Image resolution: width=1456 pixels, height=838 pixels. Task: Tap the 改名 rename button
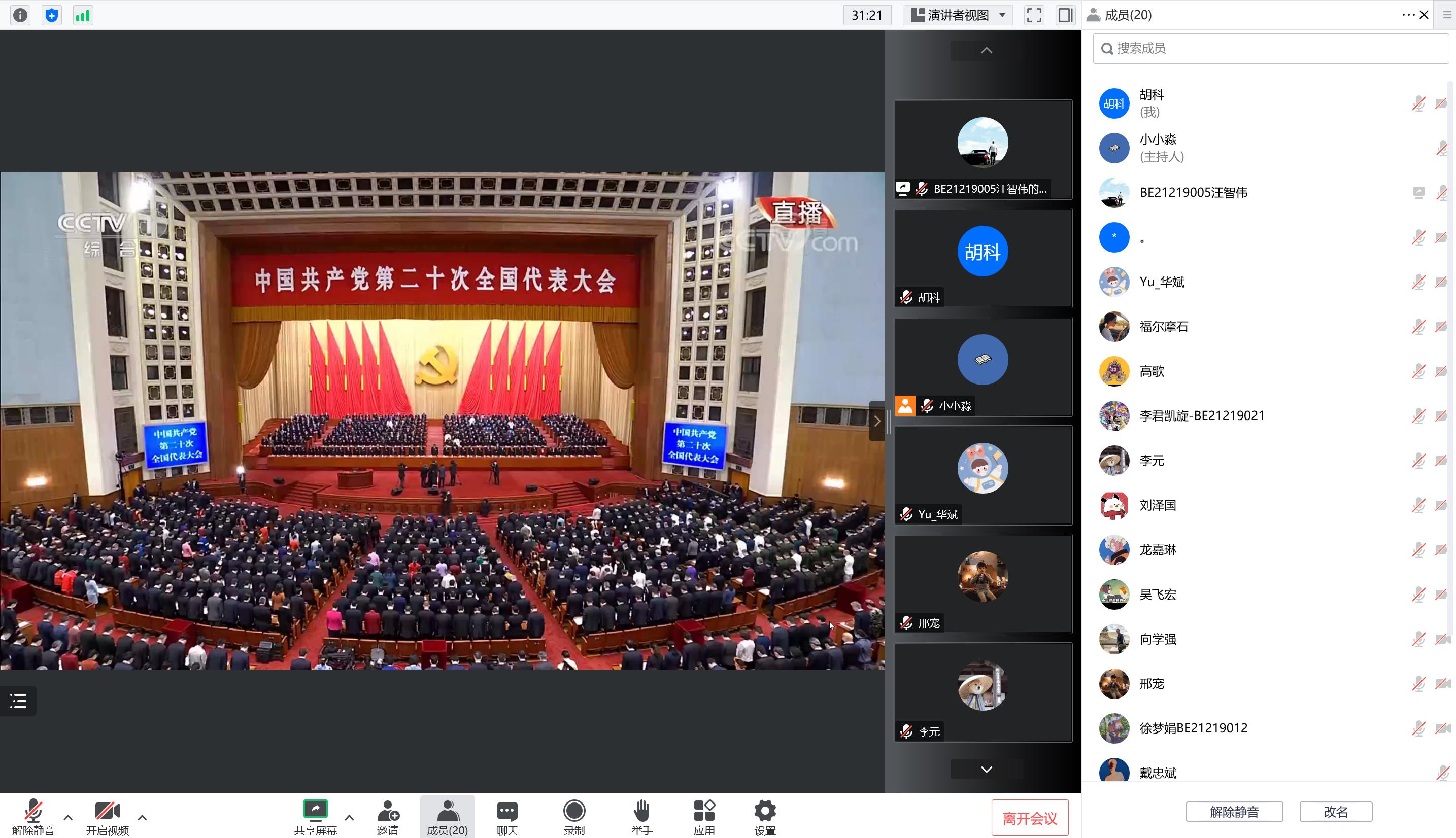tap(1335, 812)
